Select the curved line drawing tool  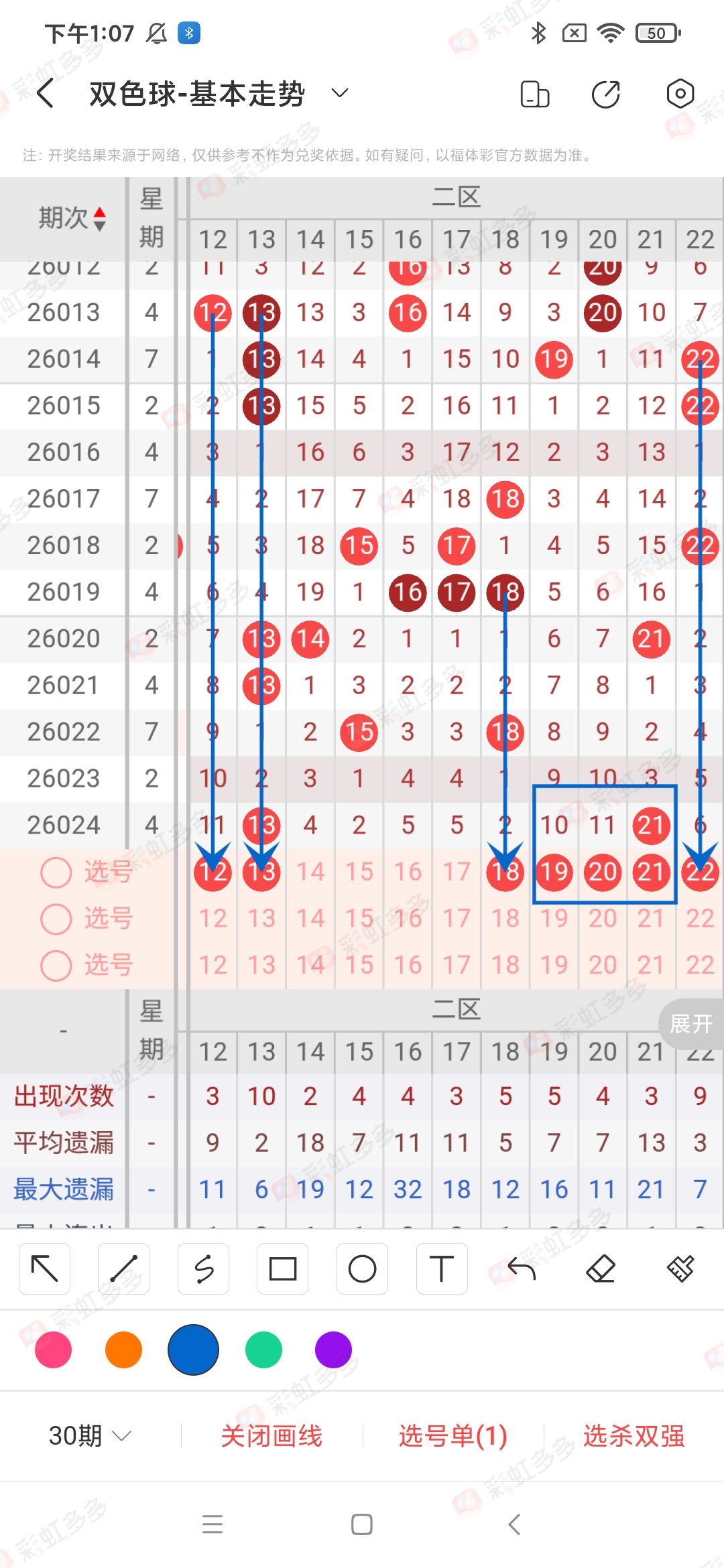tap(203, 1268)
